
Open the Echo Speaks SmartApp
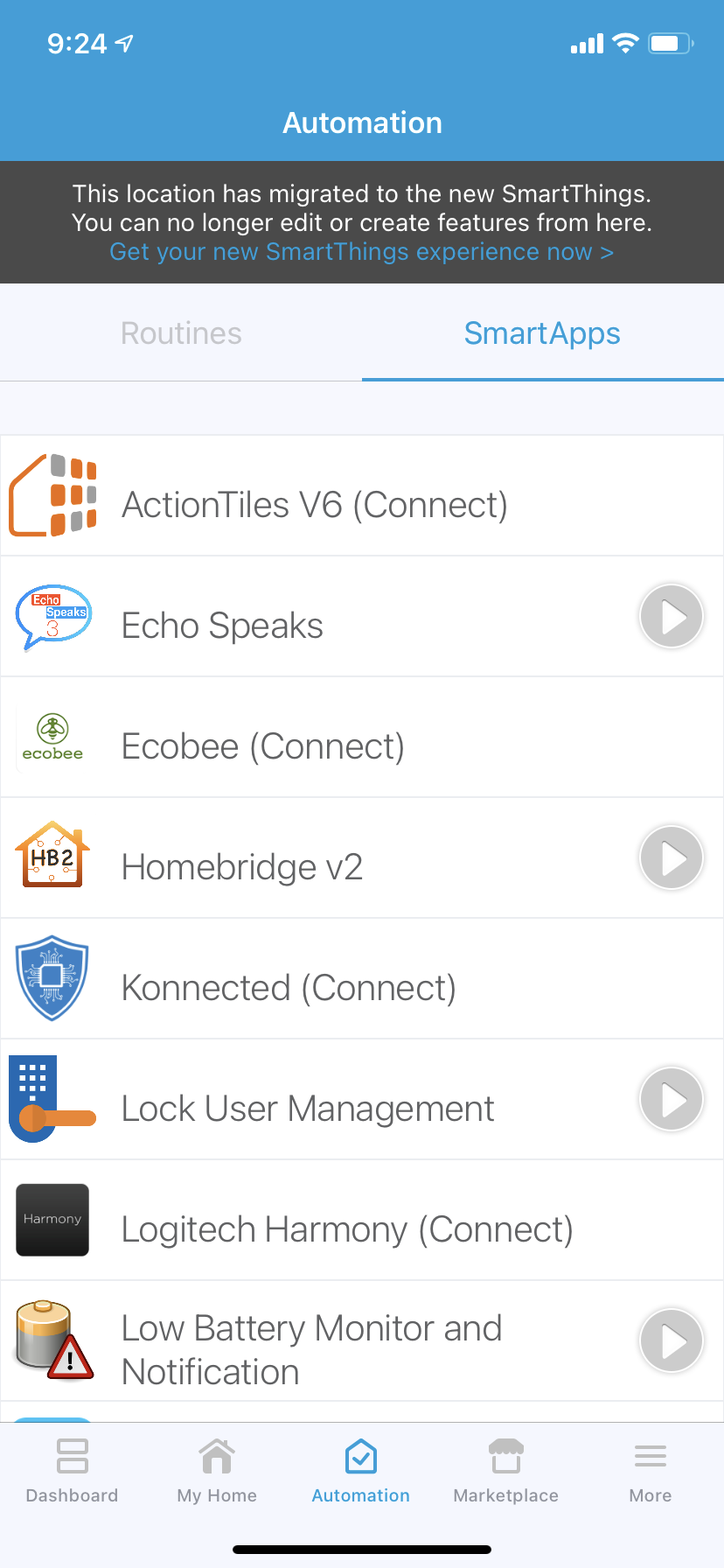coord(222,626)
